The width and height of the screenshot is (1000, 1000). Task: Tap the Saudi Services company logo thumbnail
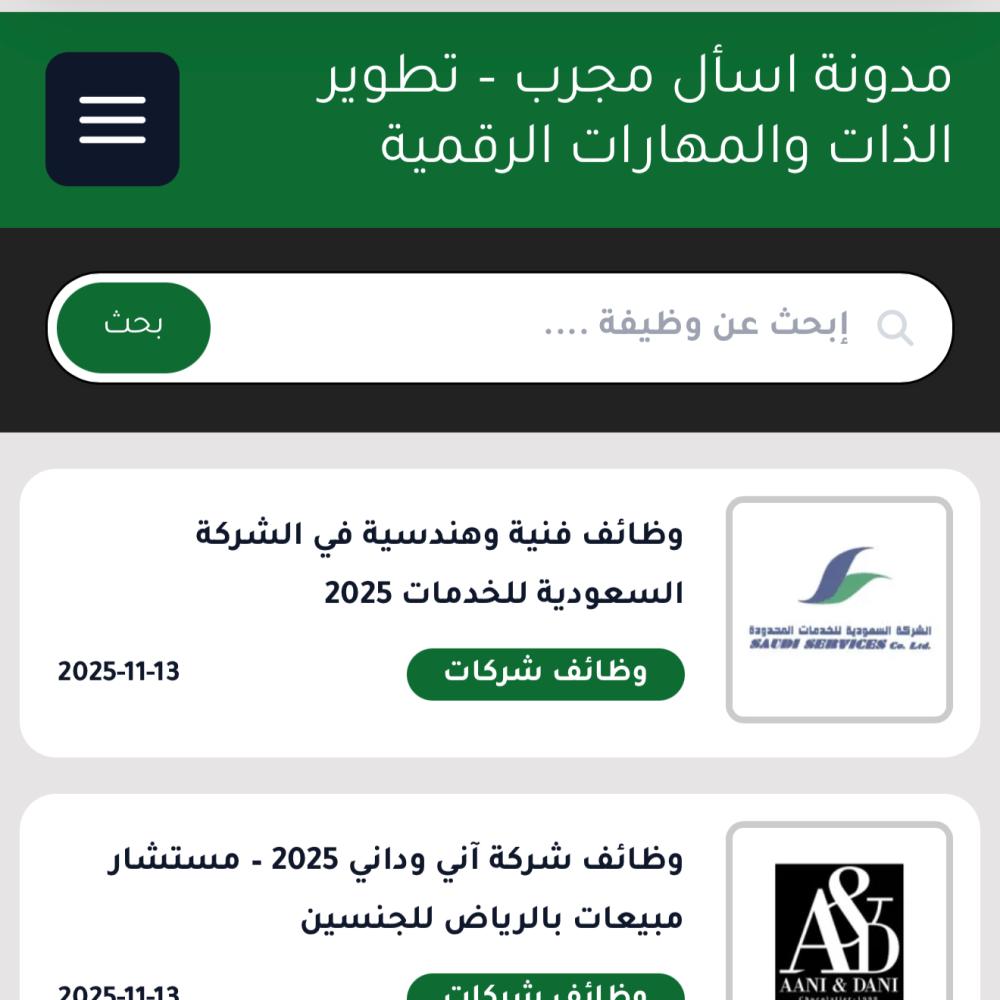coord(839,609)
